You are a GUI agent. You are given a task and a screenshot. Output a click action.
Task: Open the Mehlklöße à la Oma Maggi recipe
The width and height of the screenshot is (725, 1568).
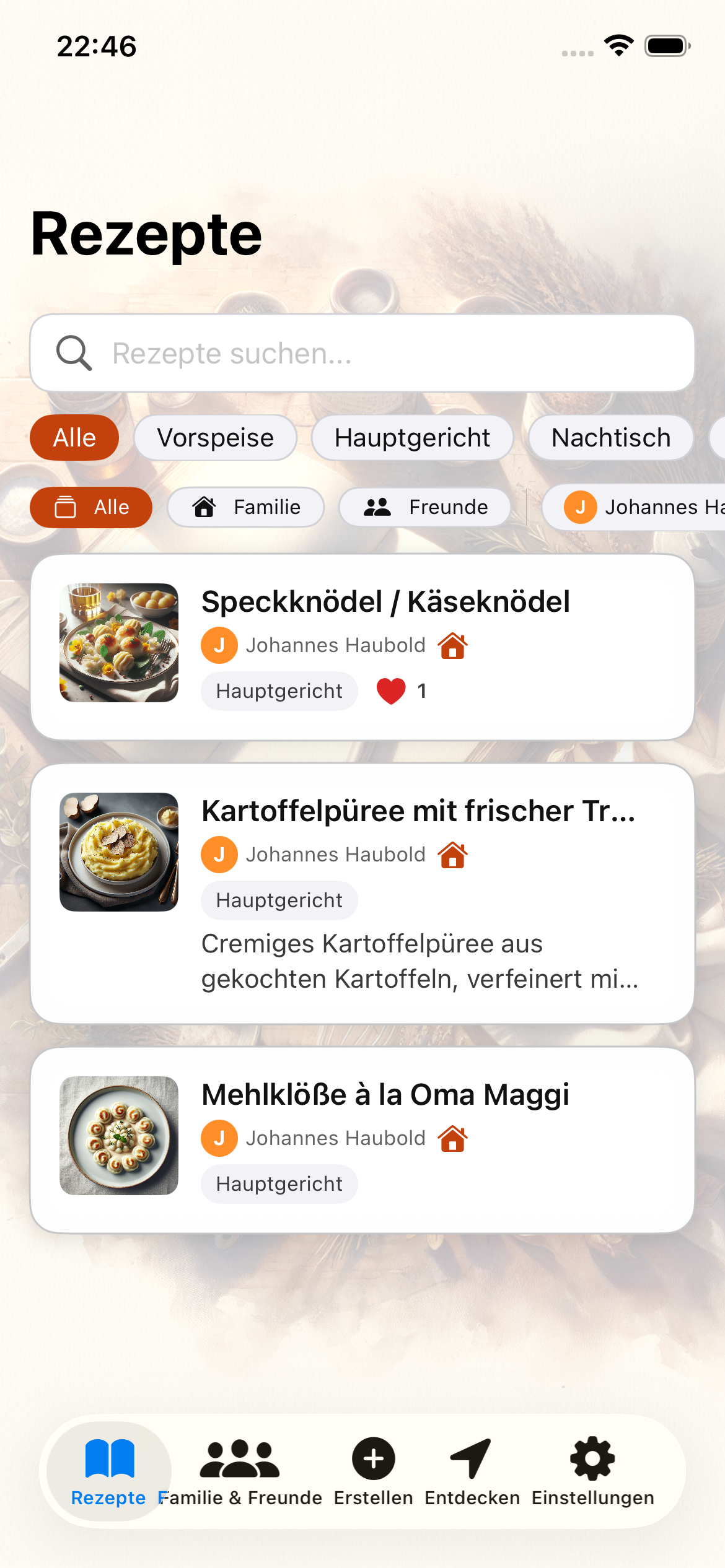pyautogui.click(x=385, y=1095)
